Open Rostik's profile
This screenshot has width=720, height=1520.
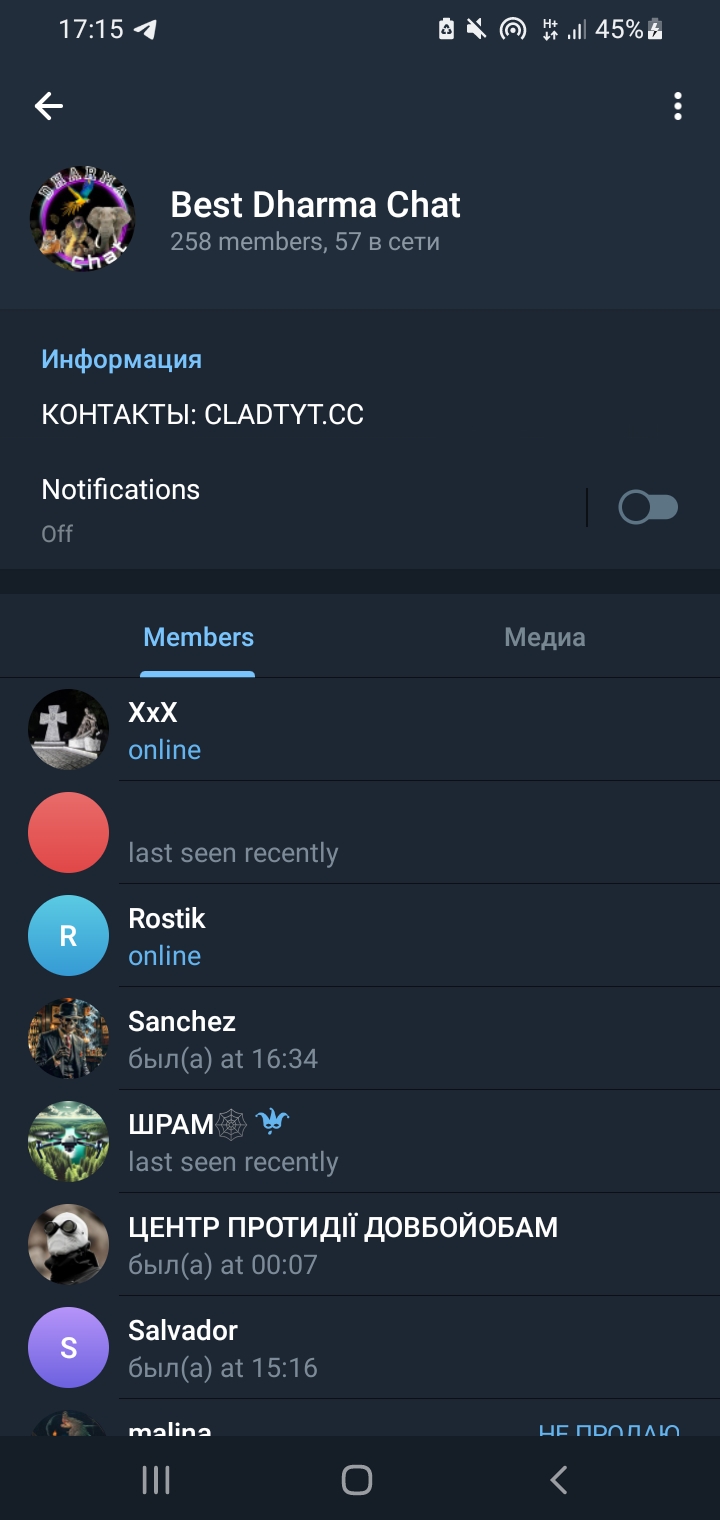click(x=360, y=935)
